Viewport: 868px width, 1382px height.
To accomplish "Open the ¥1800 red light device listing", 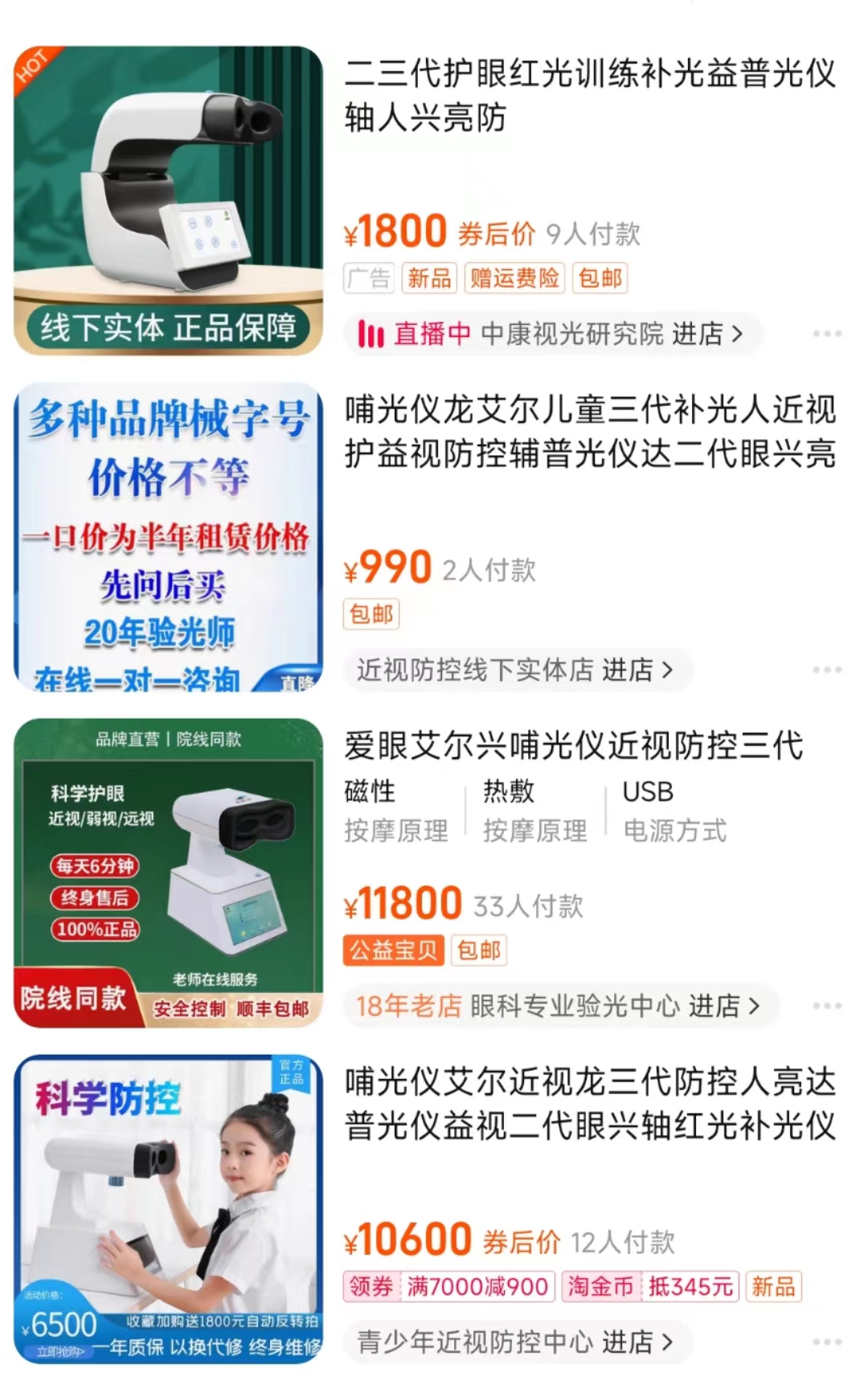I will pyautogui.click(x=589, y=95).
